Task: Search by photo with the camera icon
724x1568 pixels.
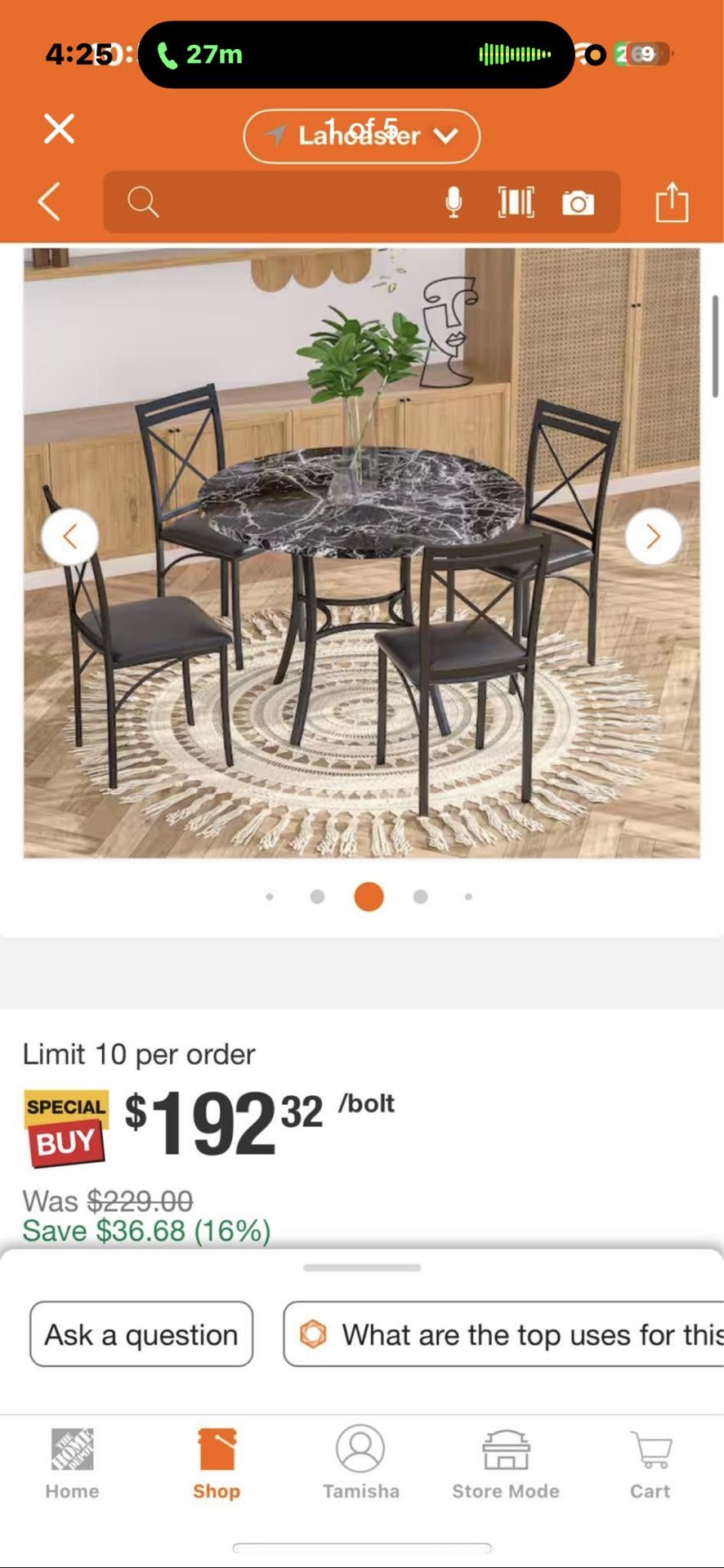Action: pos(578,203)
